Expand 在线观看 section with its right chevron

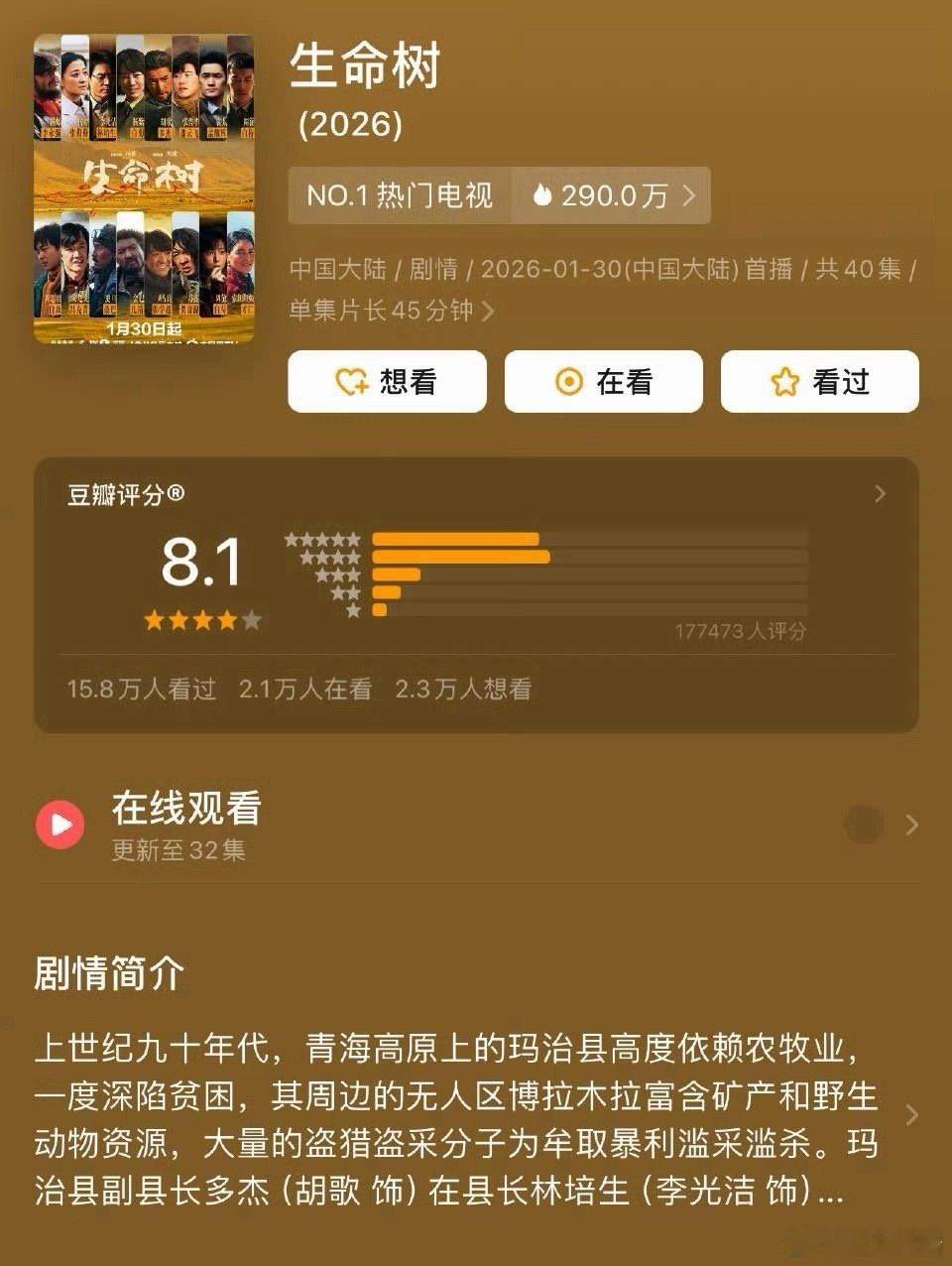point(911,824)
